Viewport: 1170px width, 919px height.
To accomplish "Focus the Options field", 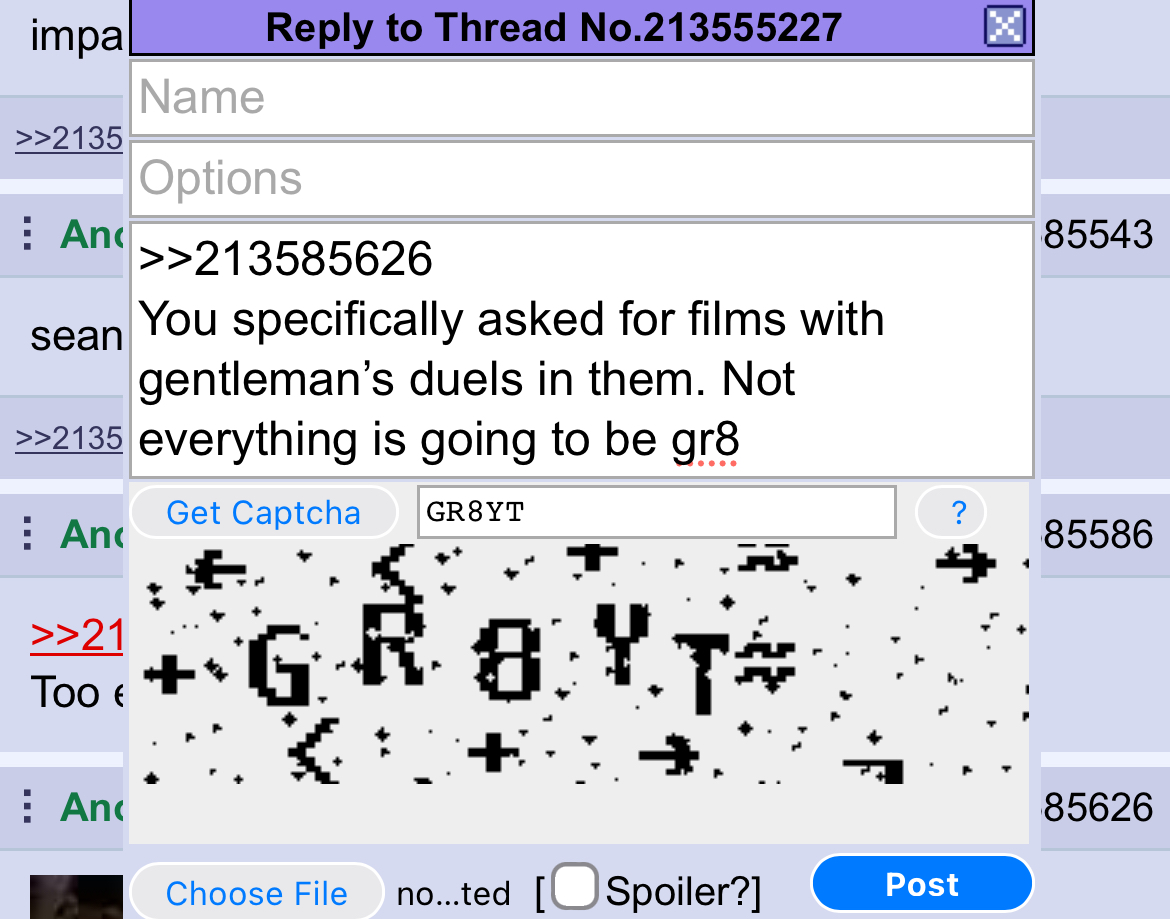I will 581,179.
